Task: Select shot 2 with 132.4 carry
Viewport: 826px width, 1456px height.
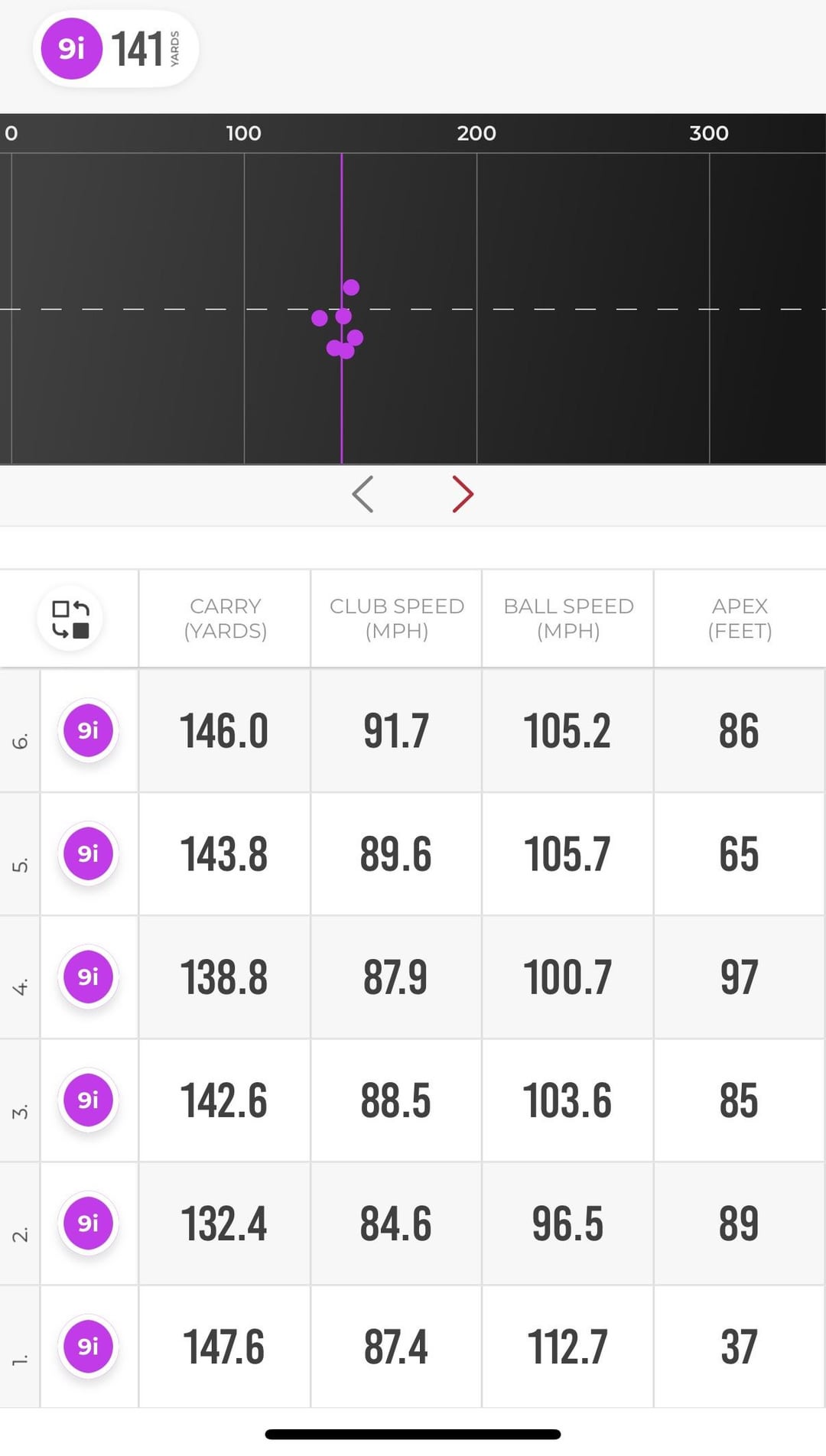Action: 413,1224
